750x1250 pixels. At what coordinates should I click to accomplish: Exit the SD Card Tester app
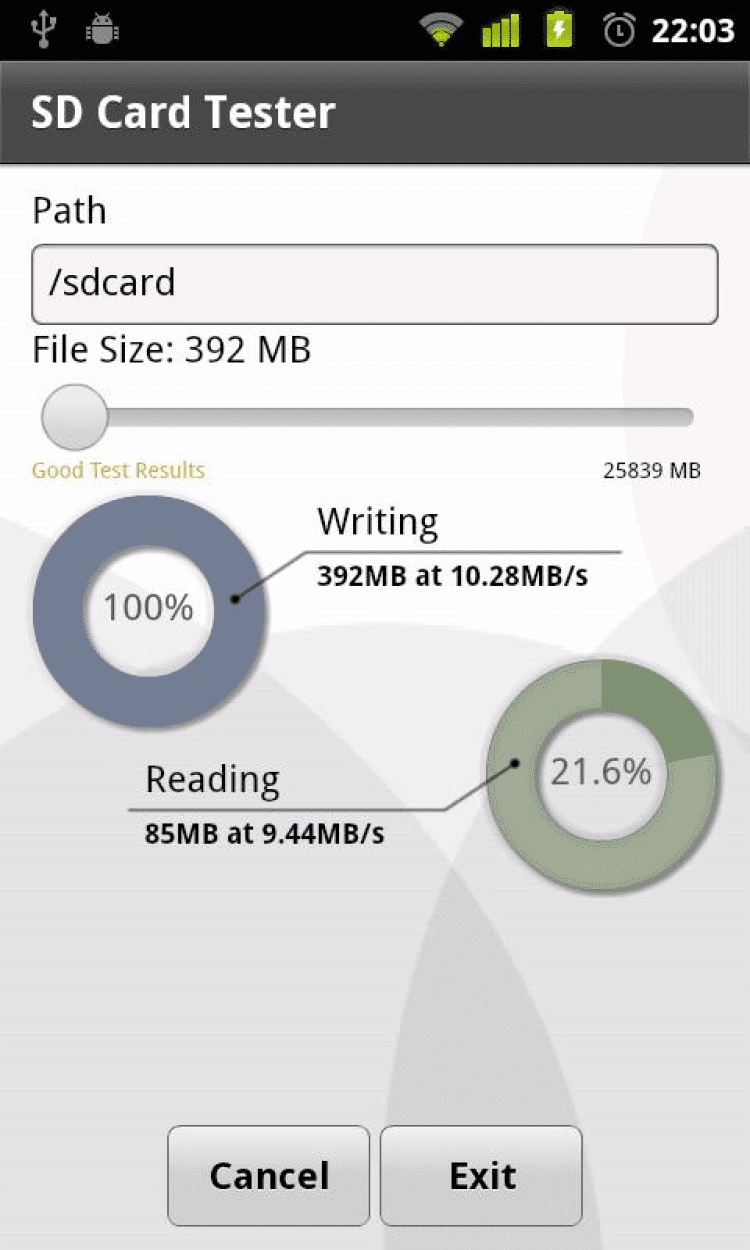click(x=481, y=1175)
